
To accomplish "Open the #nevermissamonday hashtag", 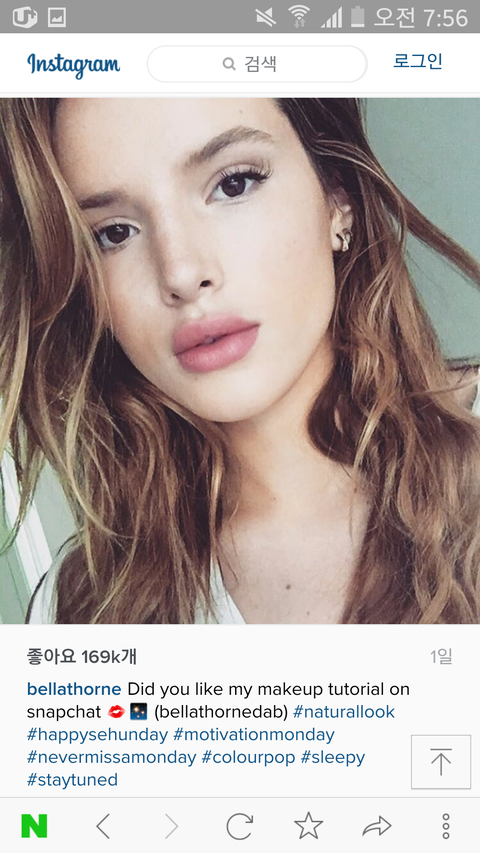I will 112,757.
